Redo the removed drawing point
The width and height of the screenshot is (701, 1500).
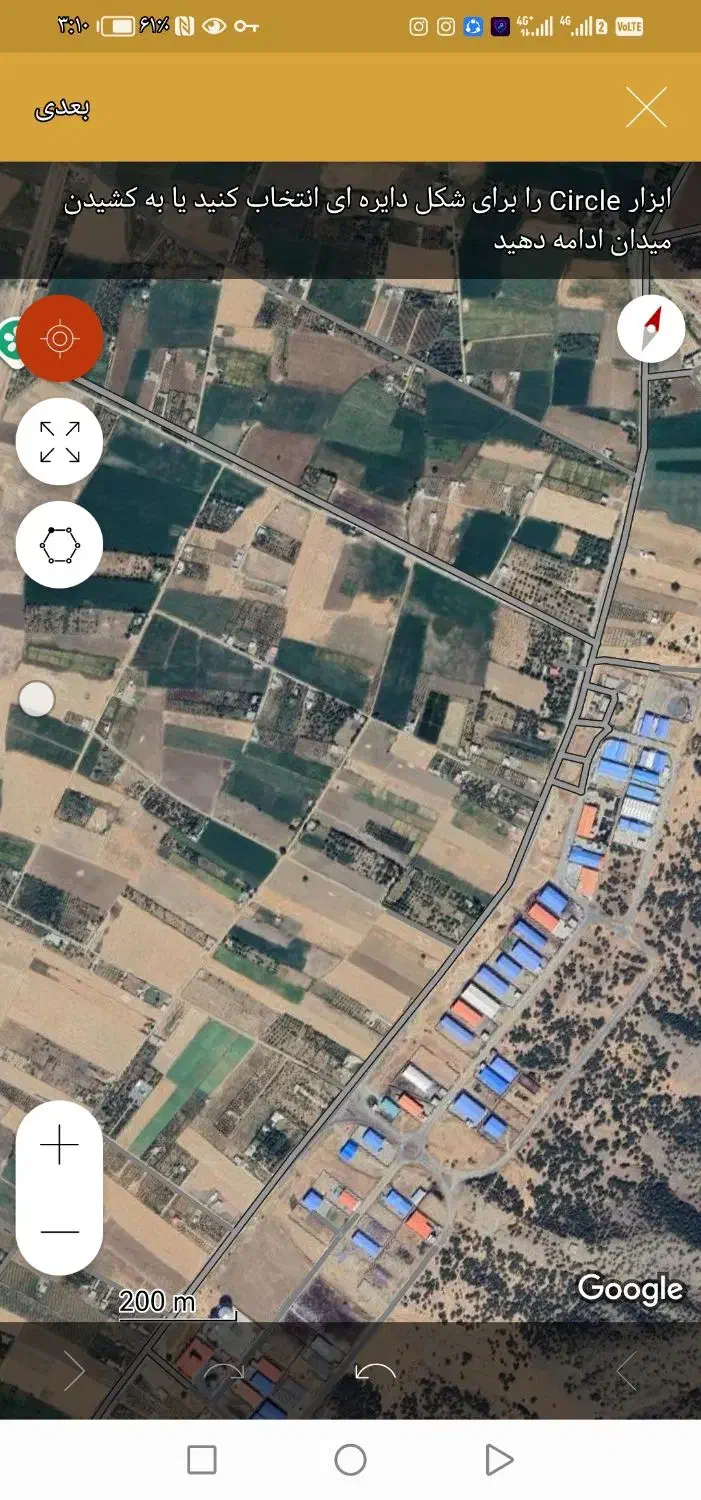(x=225, y=1372)
